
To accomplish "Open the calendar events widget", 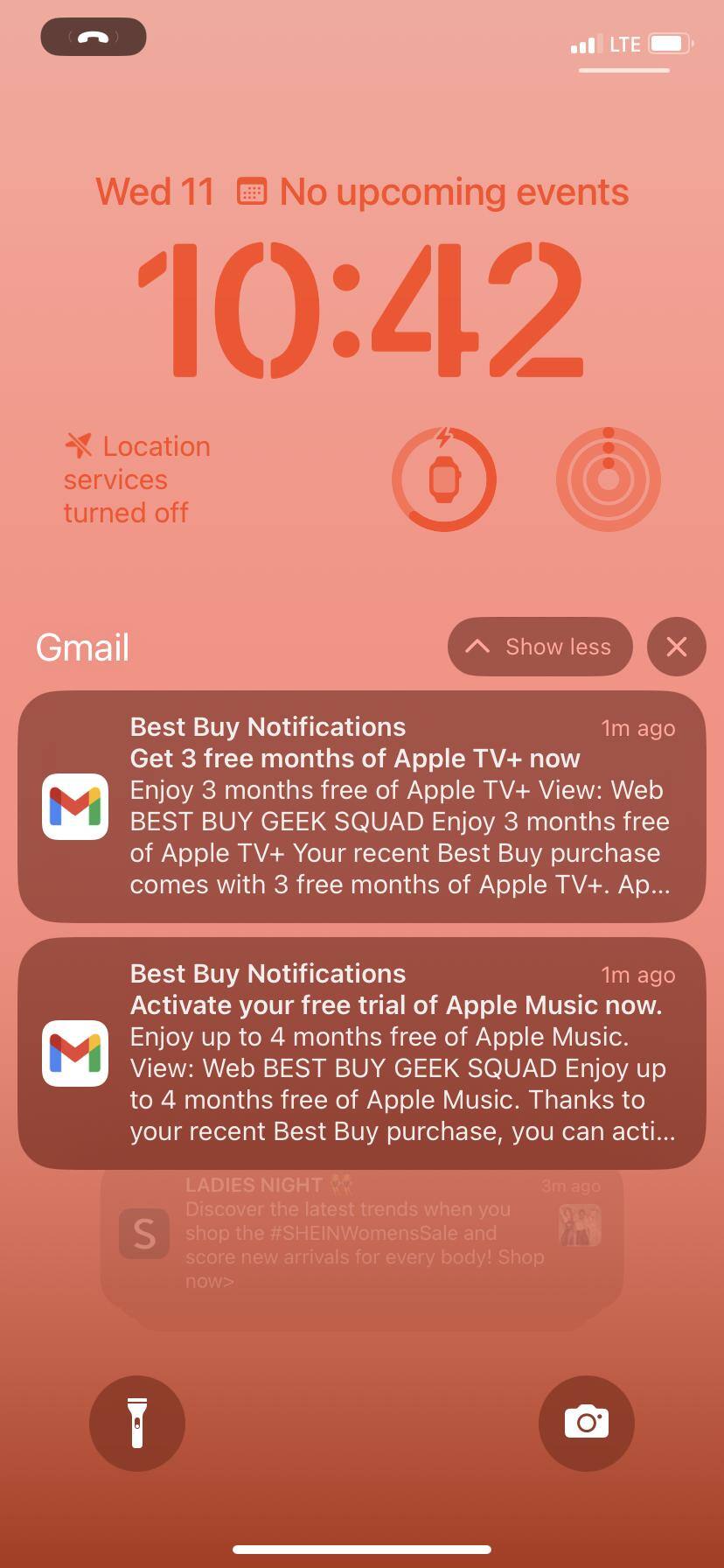I will pos(435,192).
